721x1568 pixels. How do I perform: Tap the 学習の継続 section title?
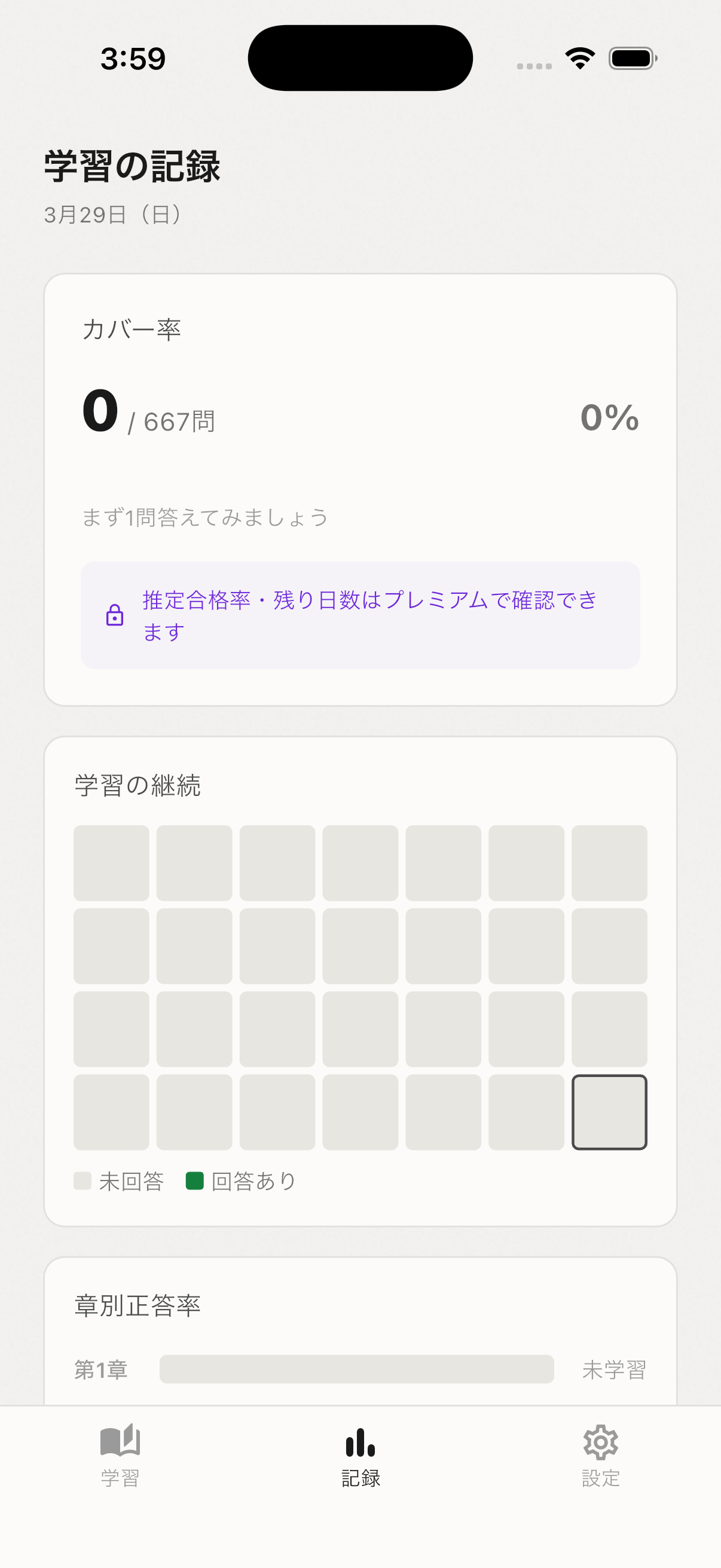coord(138,786)
